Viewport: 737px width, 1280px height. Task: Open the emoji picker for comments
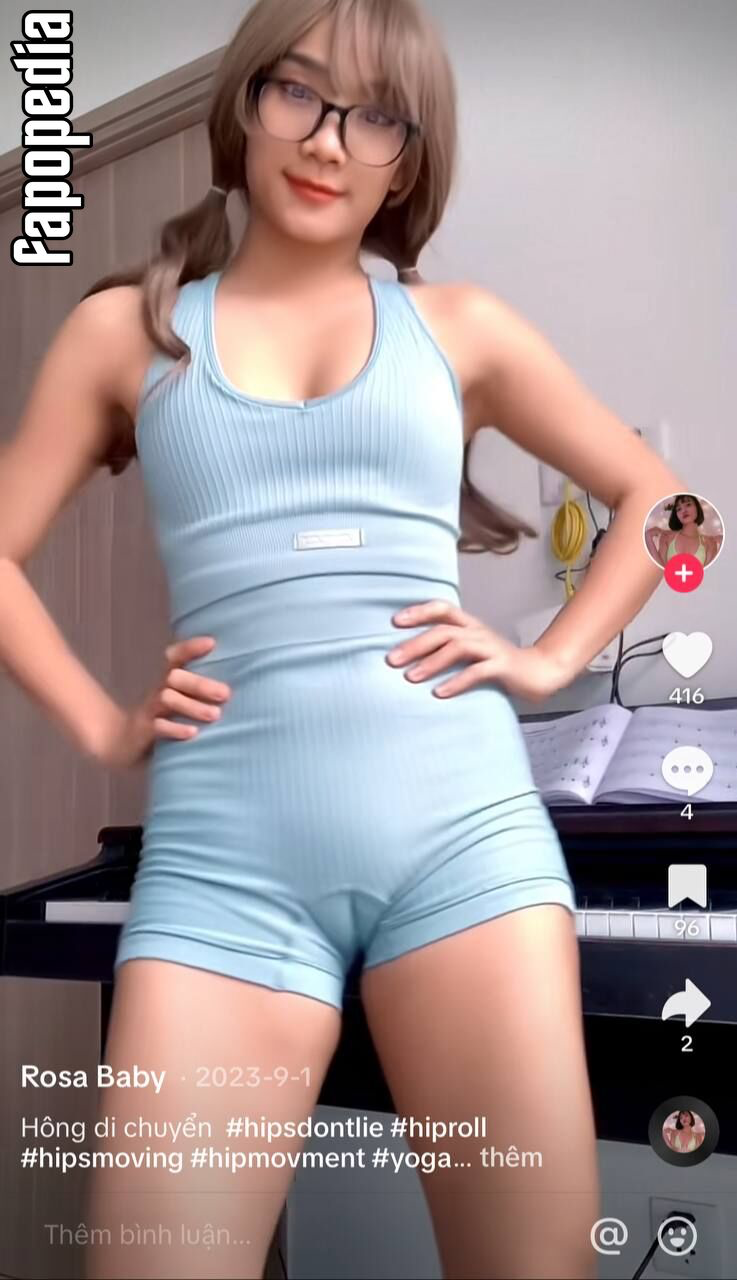coord(677,1236)
